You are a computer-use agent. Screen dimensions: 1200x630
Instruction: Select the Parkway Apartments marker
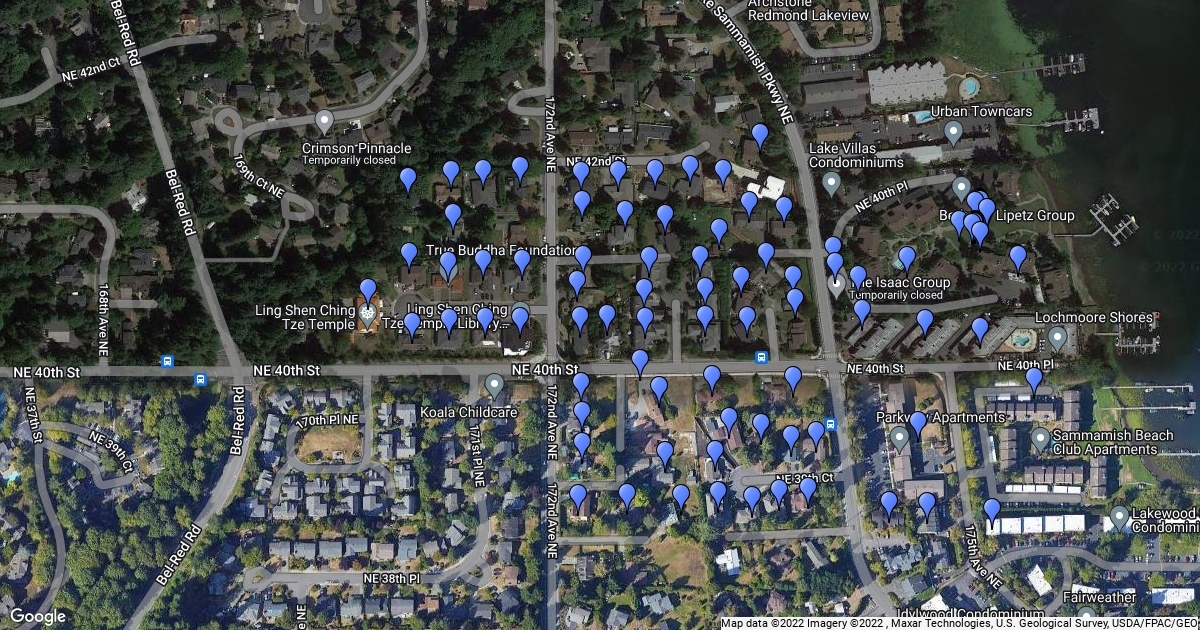899,436
